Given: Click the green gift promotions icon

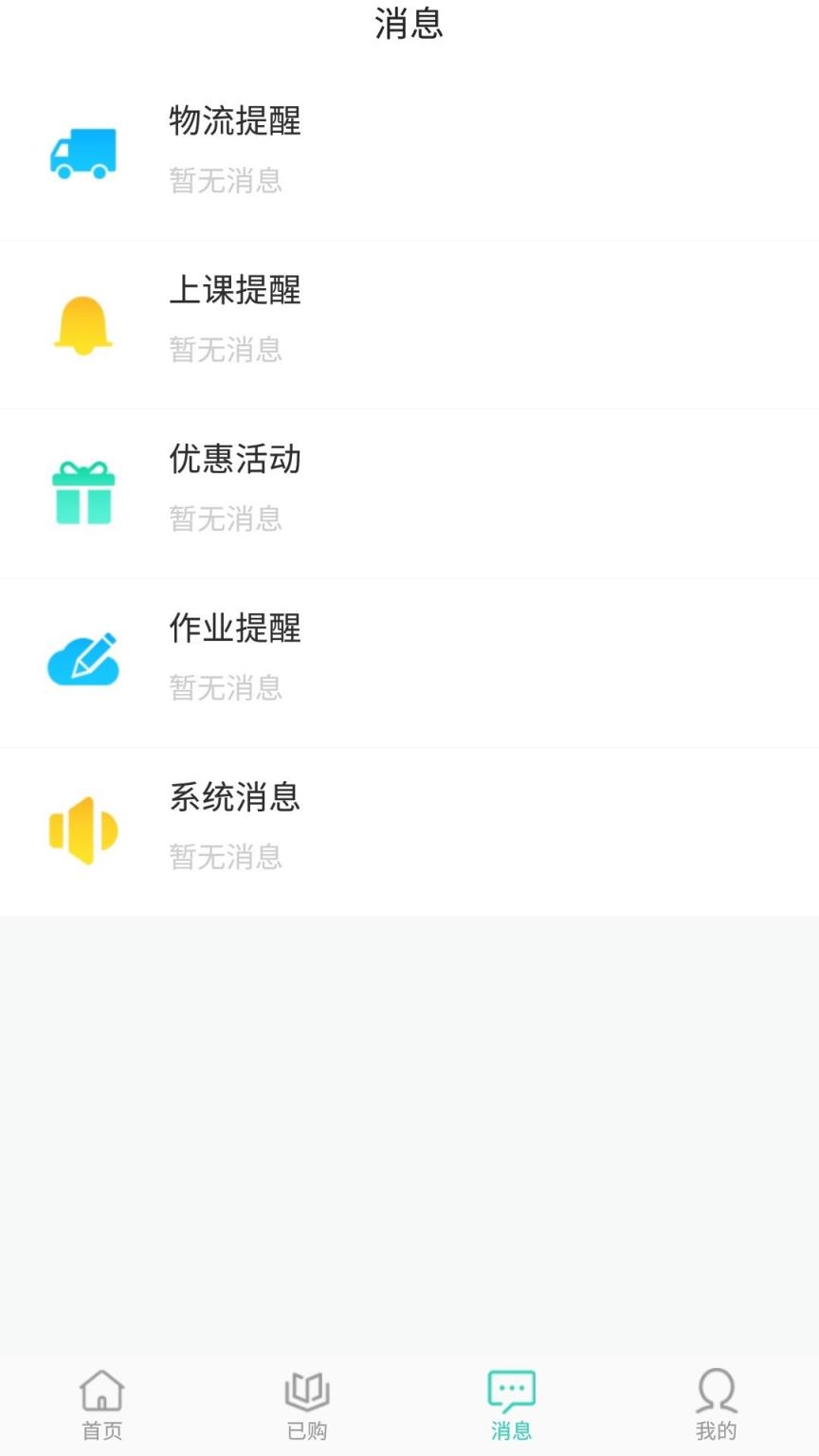Looking at the screenshot, I should click(84, 491).
